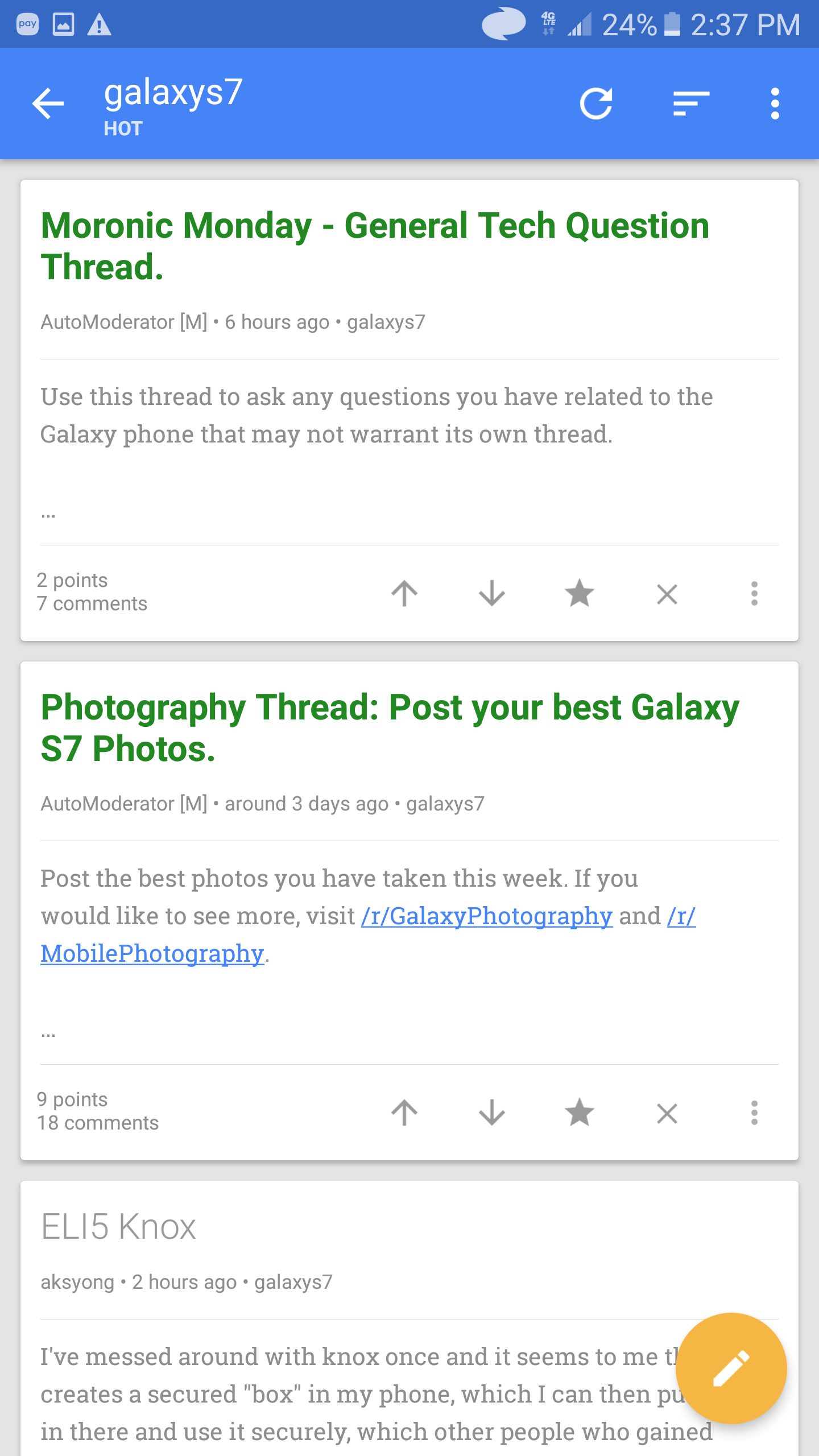Open overflow menu on Moronic Monday post
This screenshot has height=1456, width=819.
coord(754,593)
